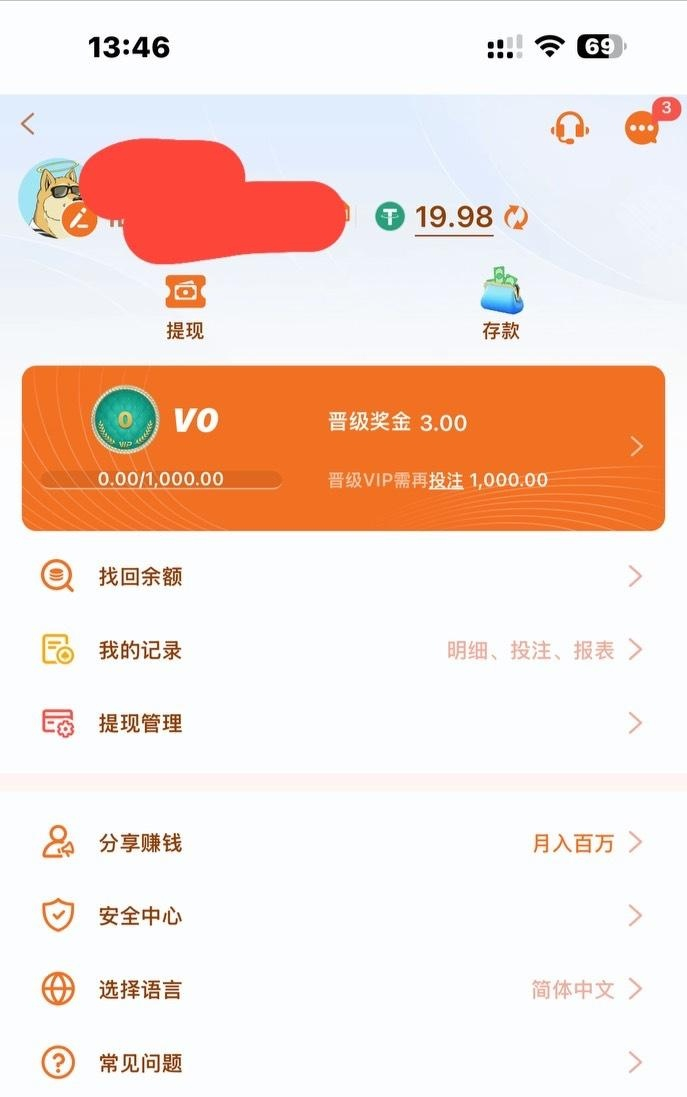Contact customer service via headset icon

tap(569, 128)
